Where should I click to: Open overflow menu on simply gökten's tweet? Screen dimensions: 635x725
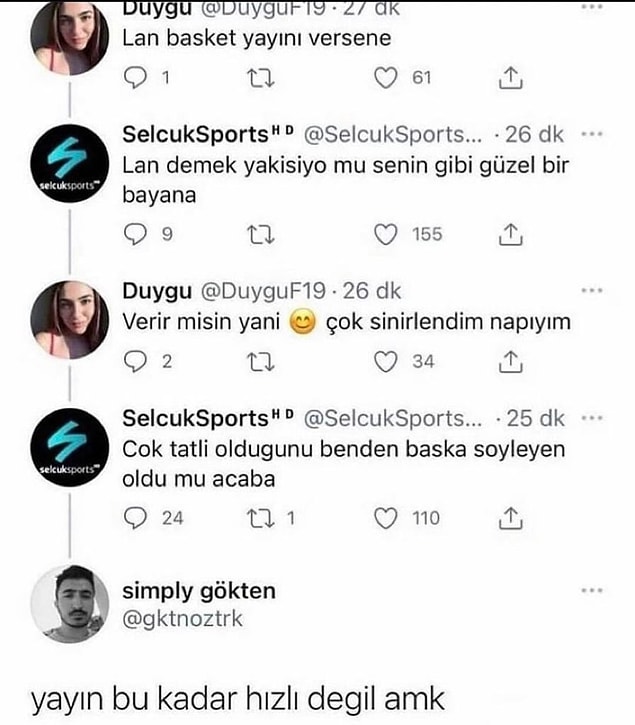[591, 591]
